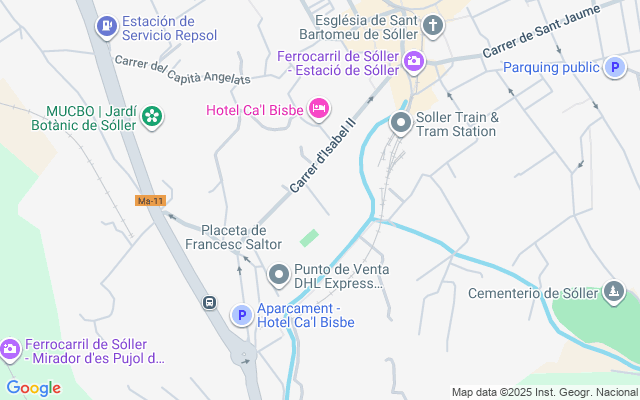Tap the Soller Train & Tram Station marker
This screenshot has width=640, height=400.
(x=401, y=124)
